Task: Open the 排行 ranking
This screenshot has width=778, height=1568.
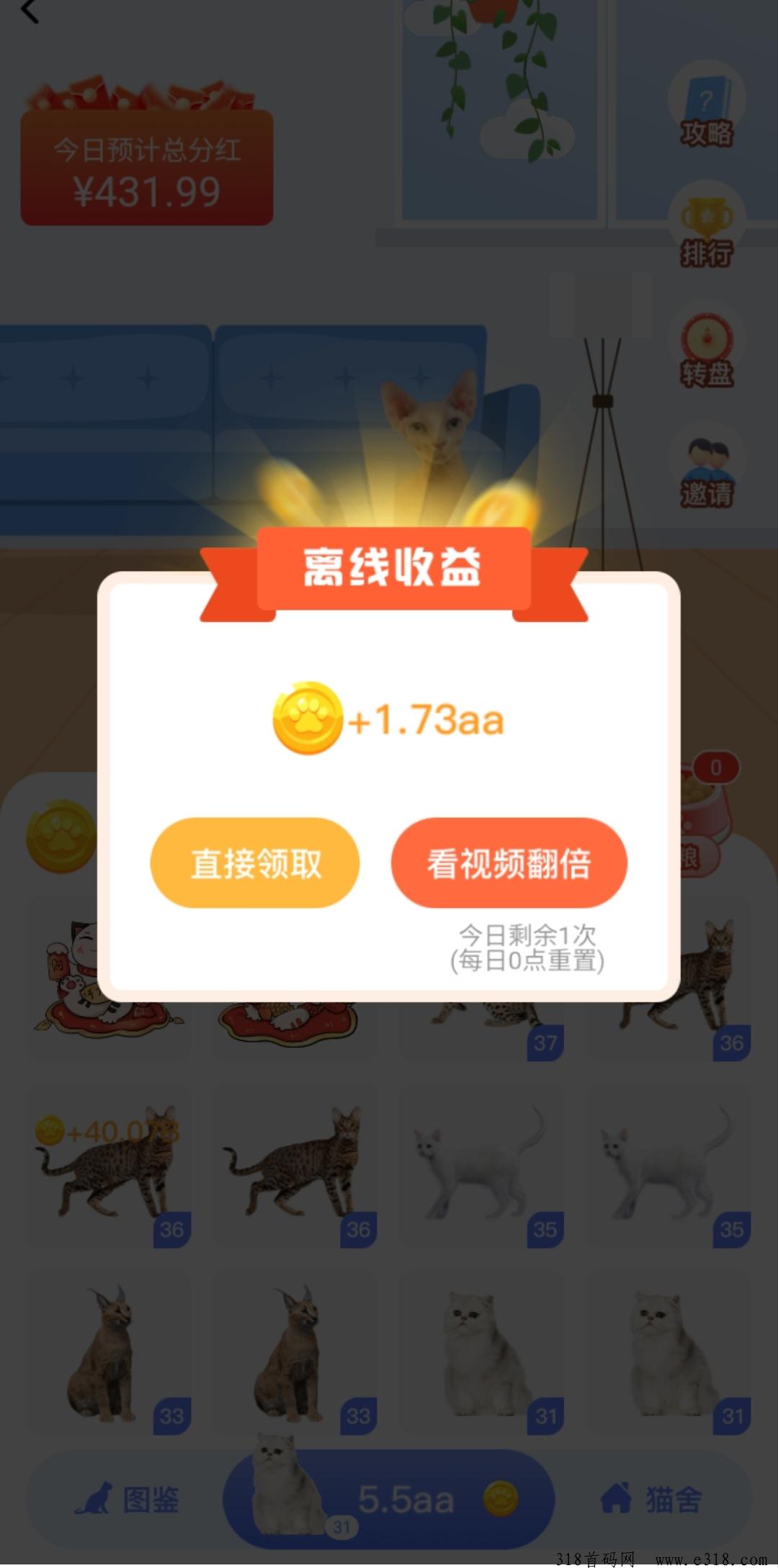Action: tap(706, 230)
